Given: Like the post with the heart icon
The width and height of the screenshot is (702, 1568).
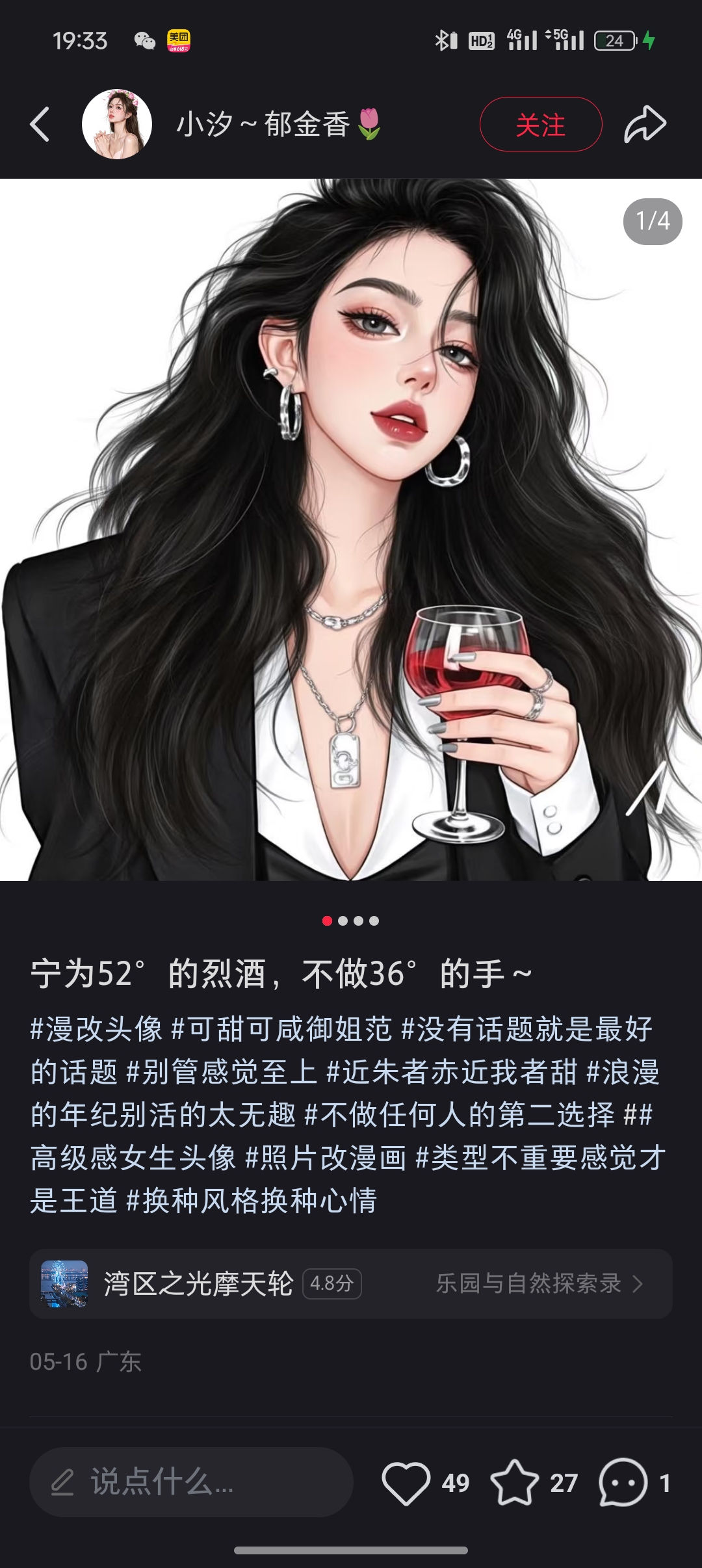Looking at the screenshot, I should [406, 1482].
